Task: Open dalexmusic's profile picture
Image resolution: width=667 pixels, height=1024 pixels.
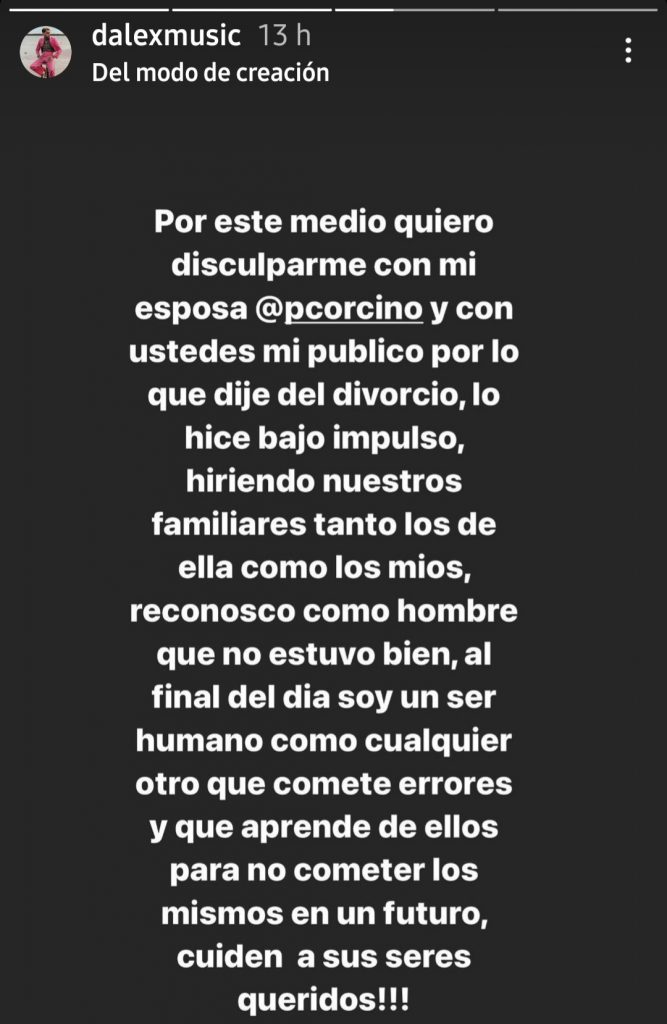Action: click(46, 53)
